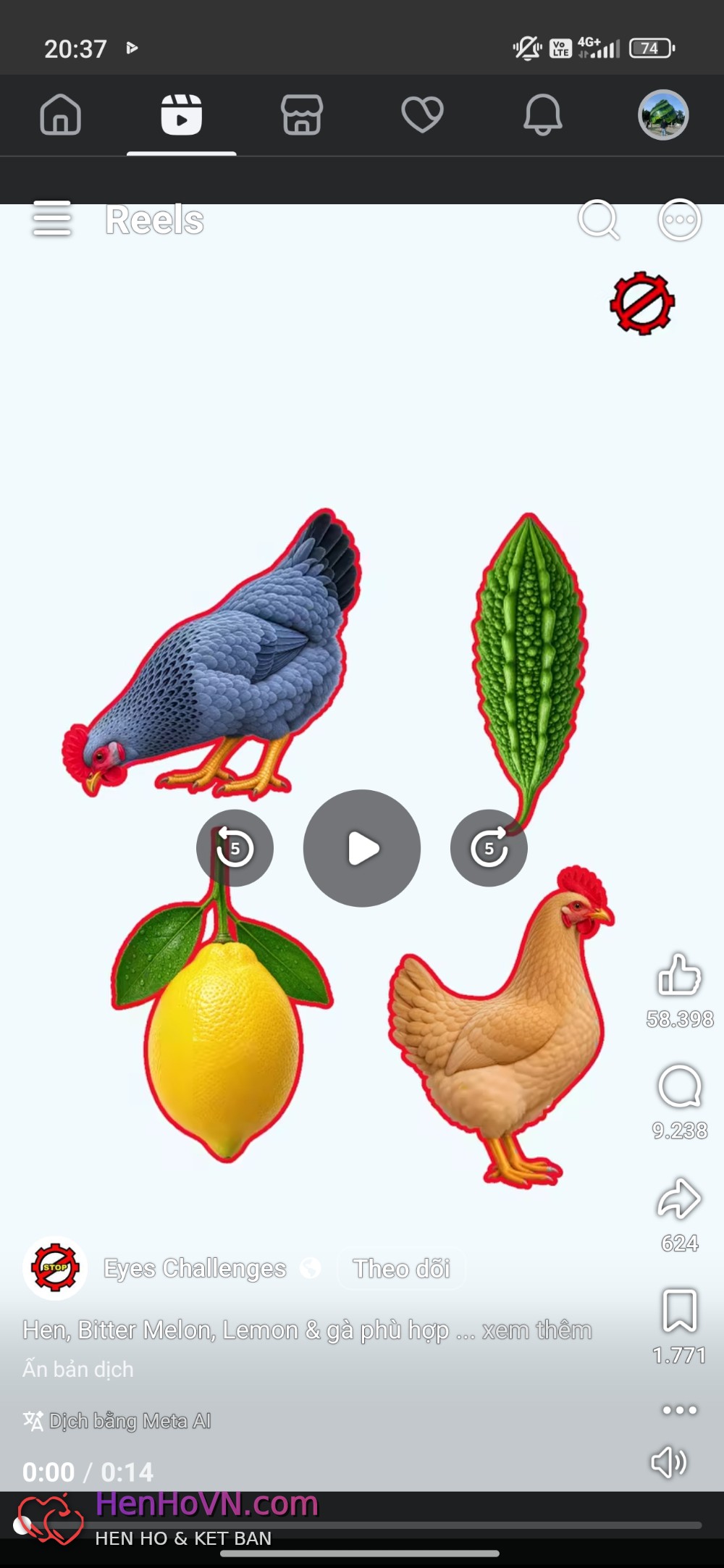Open the hamburger menu next to Reels
The height and width of the screenshot is (1568, 724).
coord(52,219)
